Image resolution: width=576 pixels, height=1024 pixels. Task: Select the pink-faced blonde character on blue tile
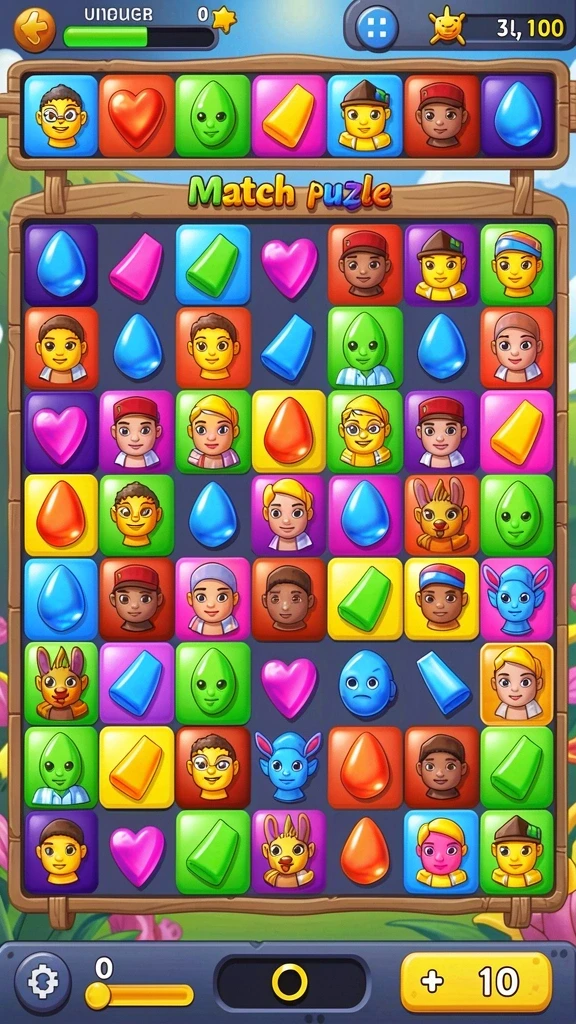pyautogui.click(x=441, y=852)
